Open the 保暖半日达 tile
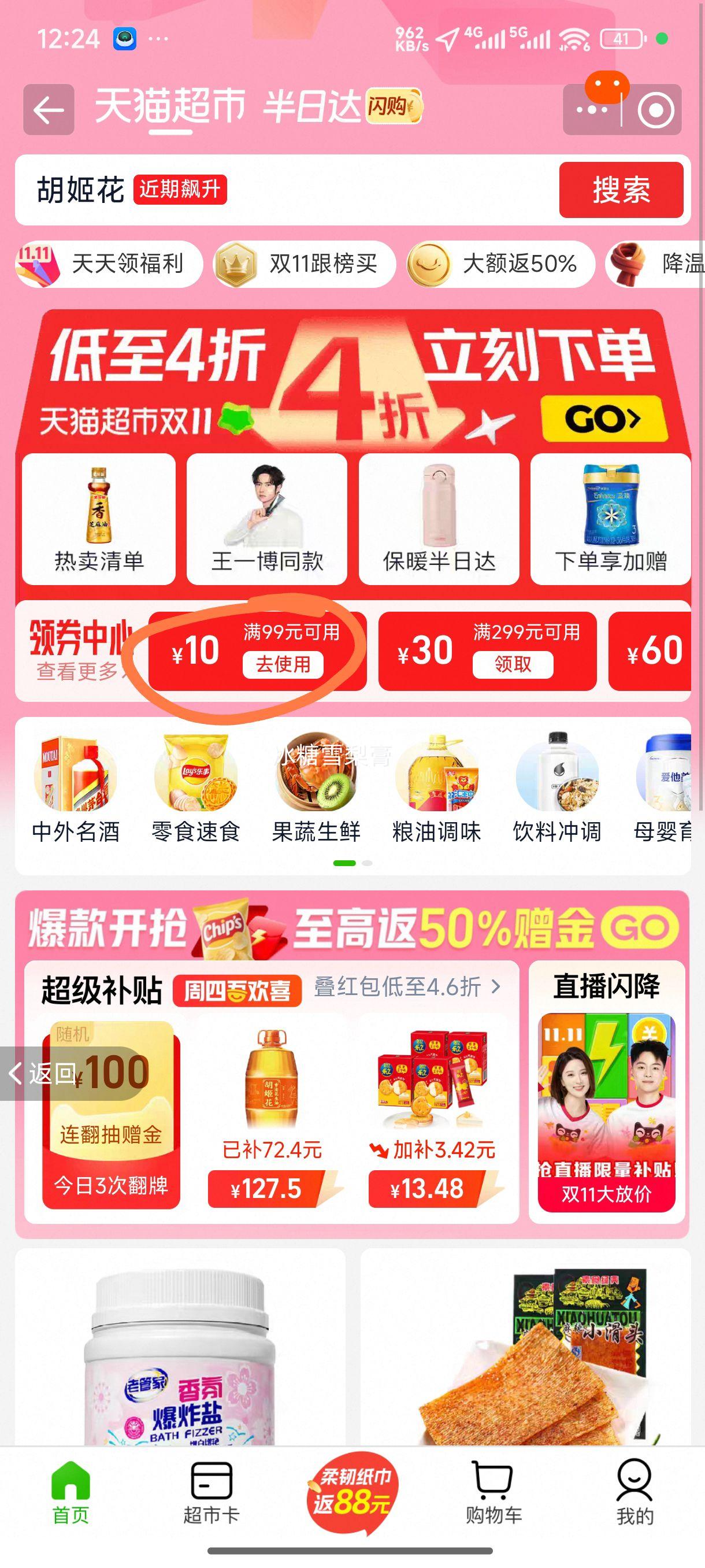 click(439, 519)
